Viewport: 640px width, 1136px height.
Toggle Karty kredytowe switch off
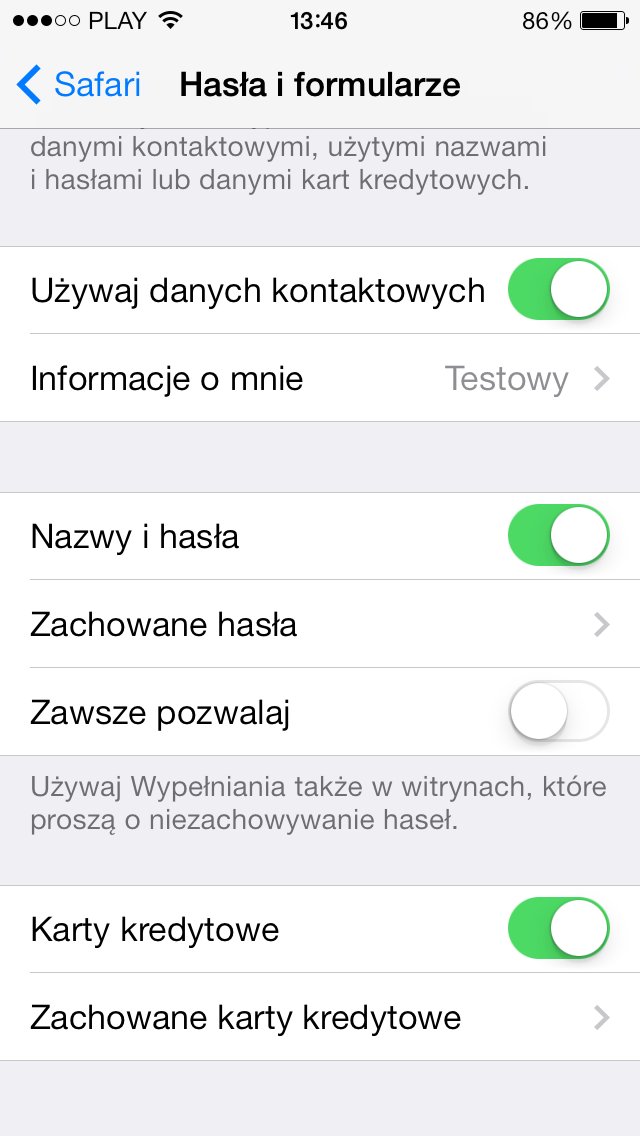coord(558,929)
